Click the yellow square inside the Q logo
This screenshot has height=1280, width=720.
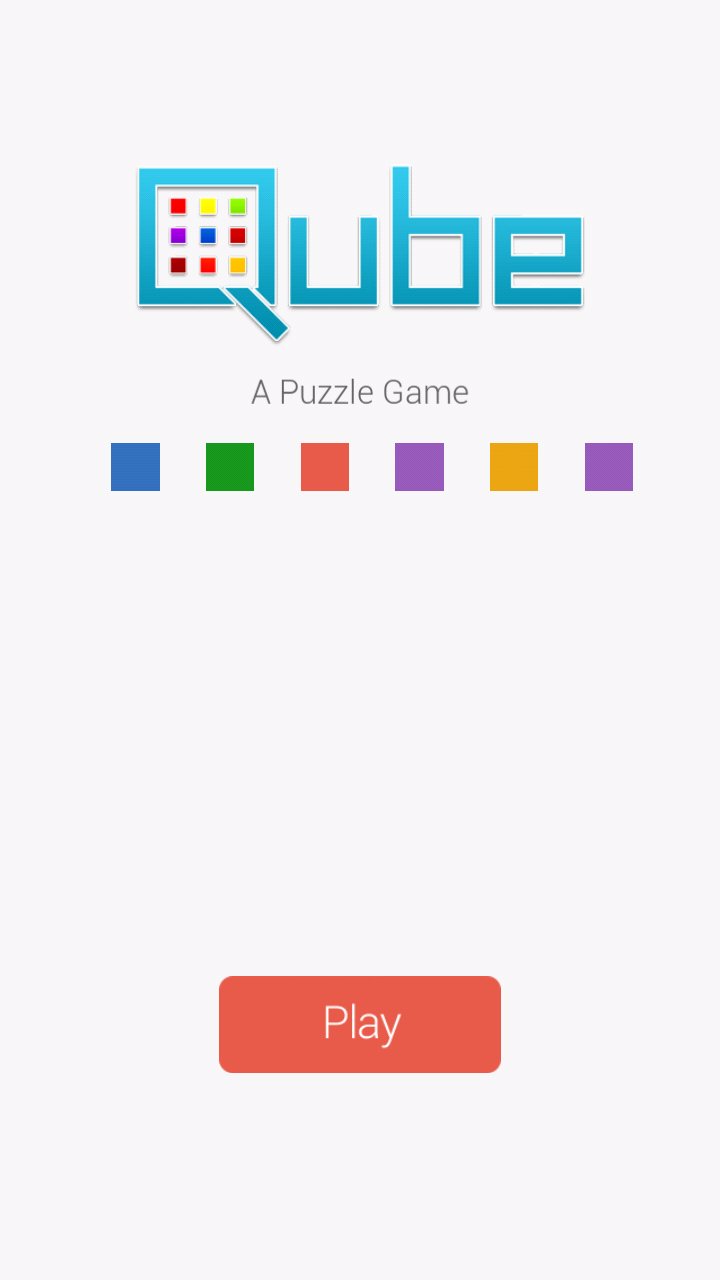[x=208, y=206]
